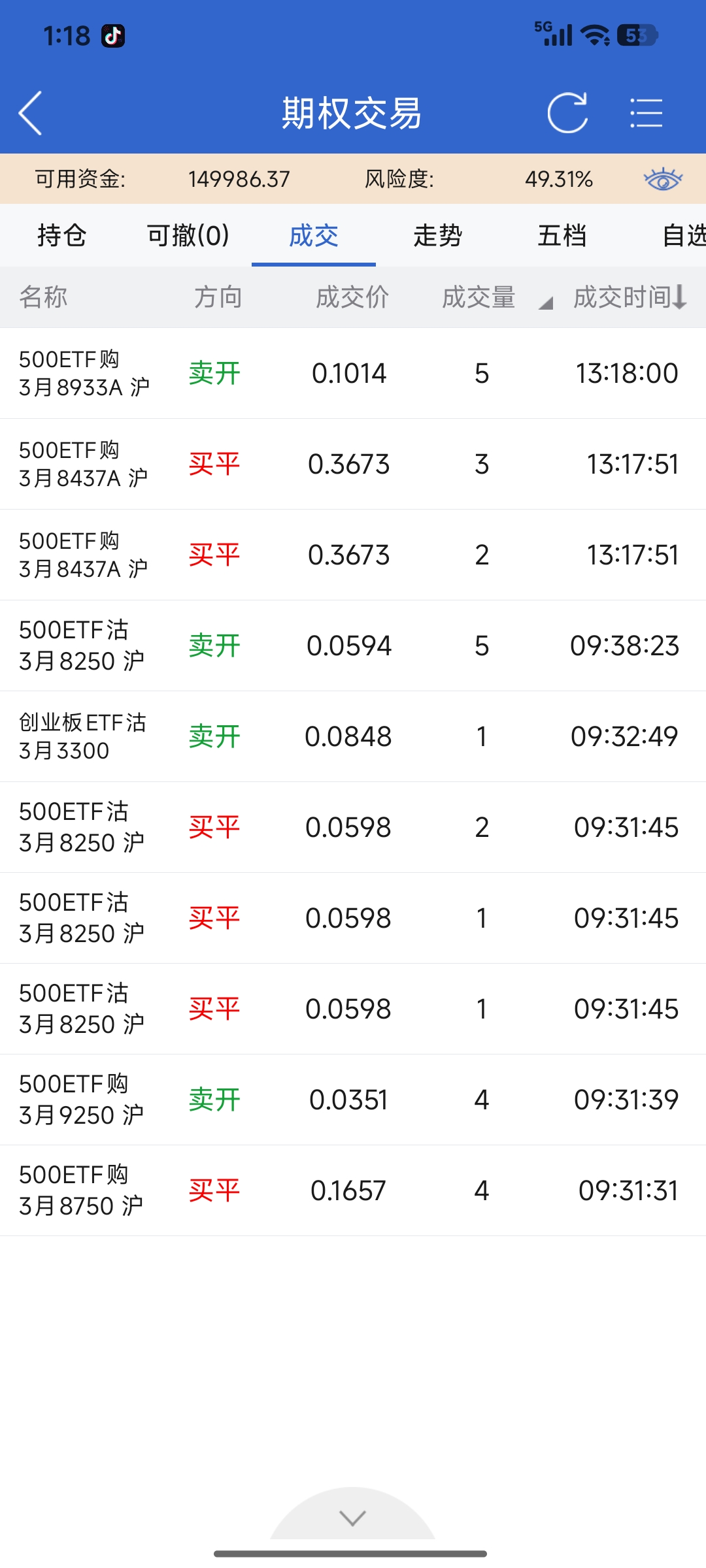The width and height of the screenshot is (706, 1568).
Task: View the 五档 tab
Action: [x=562, y=235]
